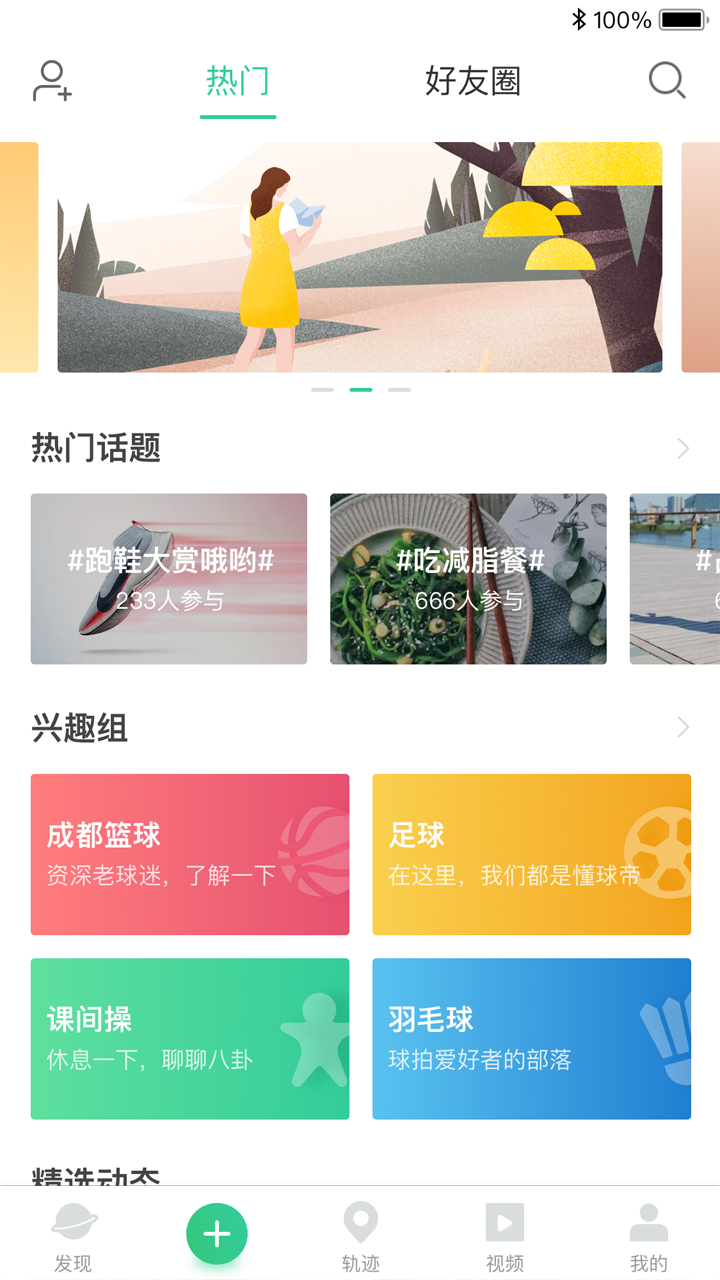Check the battery indicator in status bar
Screen dimensions: 720x1280
(682, 18)
